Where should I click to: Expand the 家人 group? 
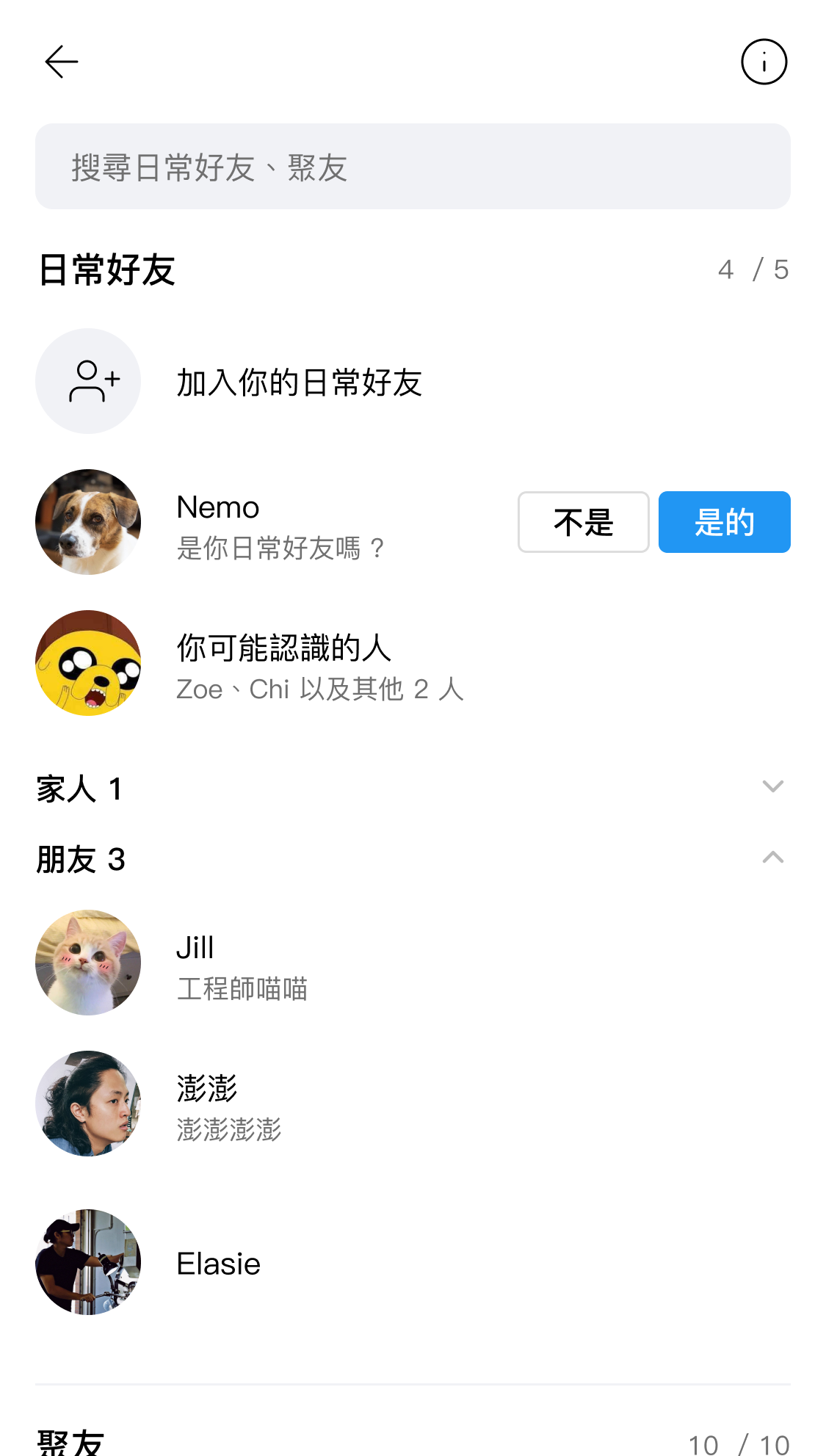[x=772, y=787]
